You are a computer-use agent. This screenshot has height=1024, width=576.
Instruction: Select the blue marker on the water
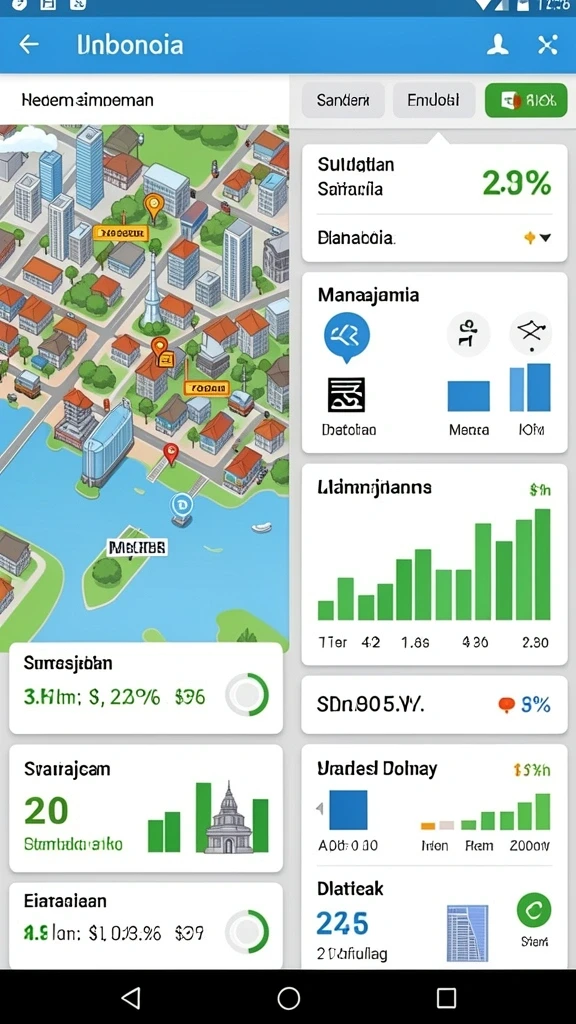181,507
